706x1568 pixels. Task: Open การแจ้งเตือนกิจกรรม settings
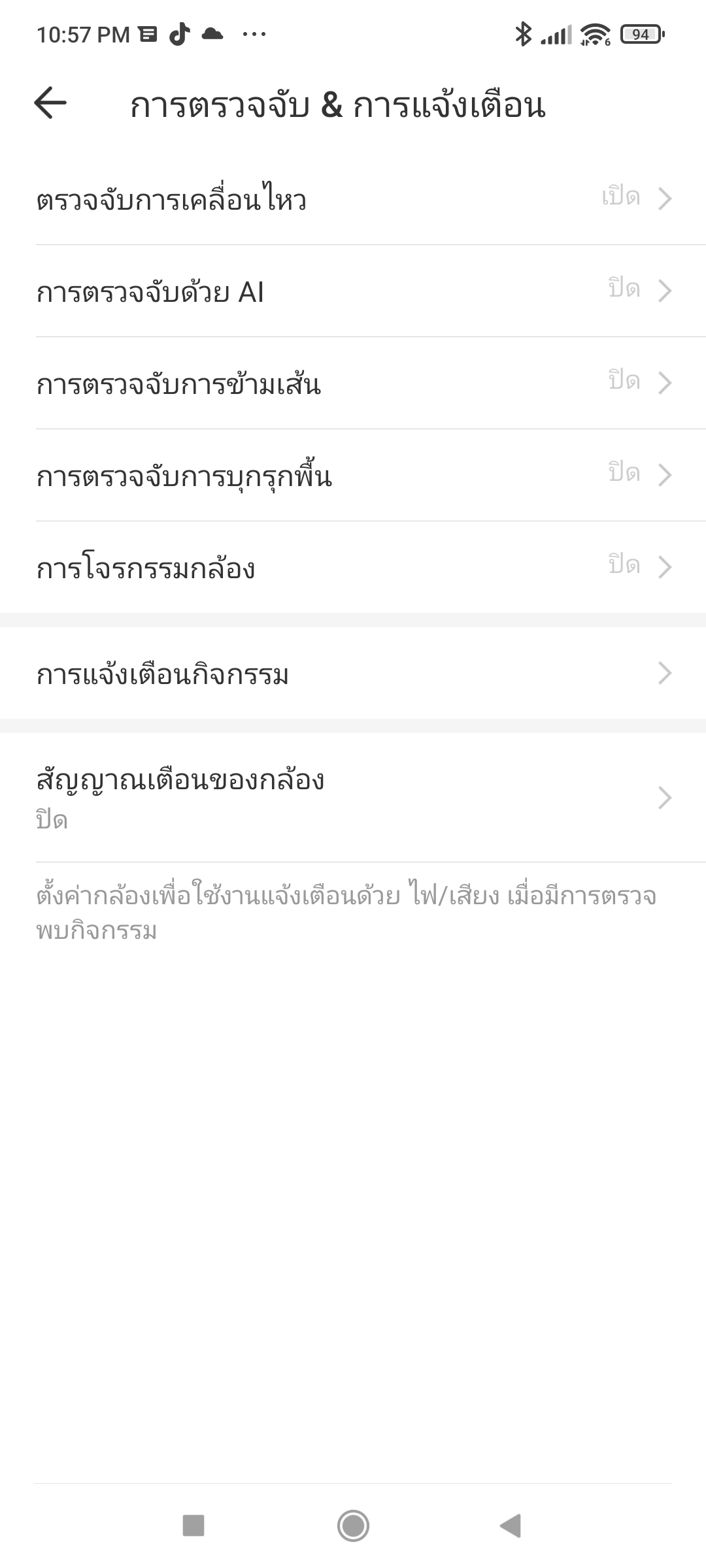(353, 673)
